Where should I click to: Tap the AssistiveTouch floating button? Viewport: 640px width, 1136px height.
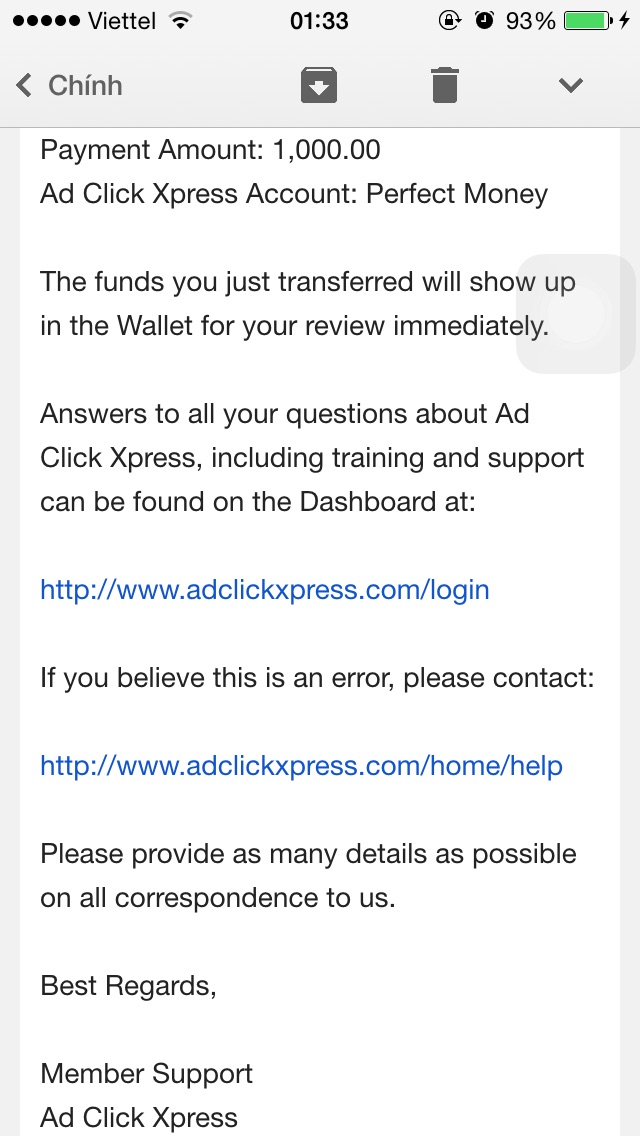pyautogui.click(x=576, y=314)
